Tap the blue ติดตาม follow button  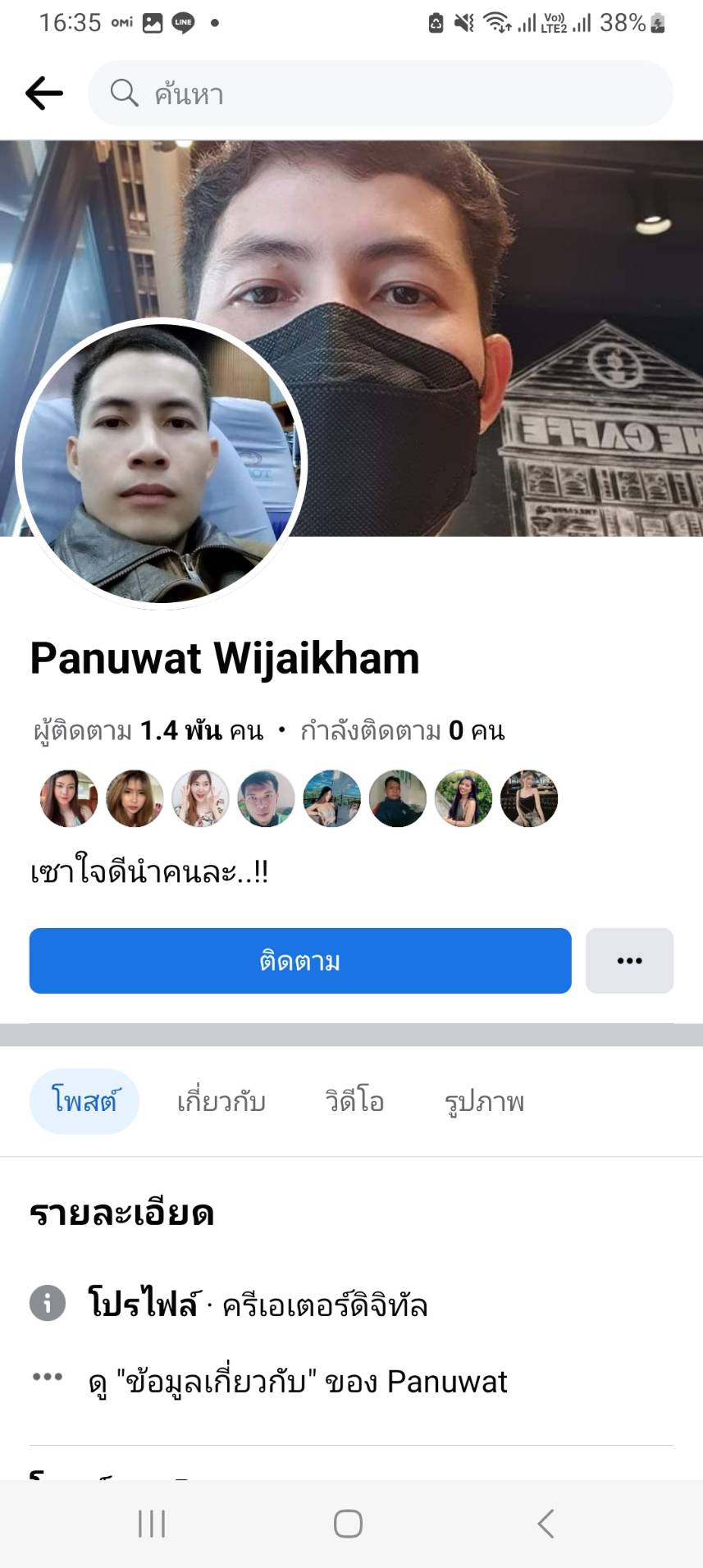coord(300,961)
